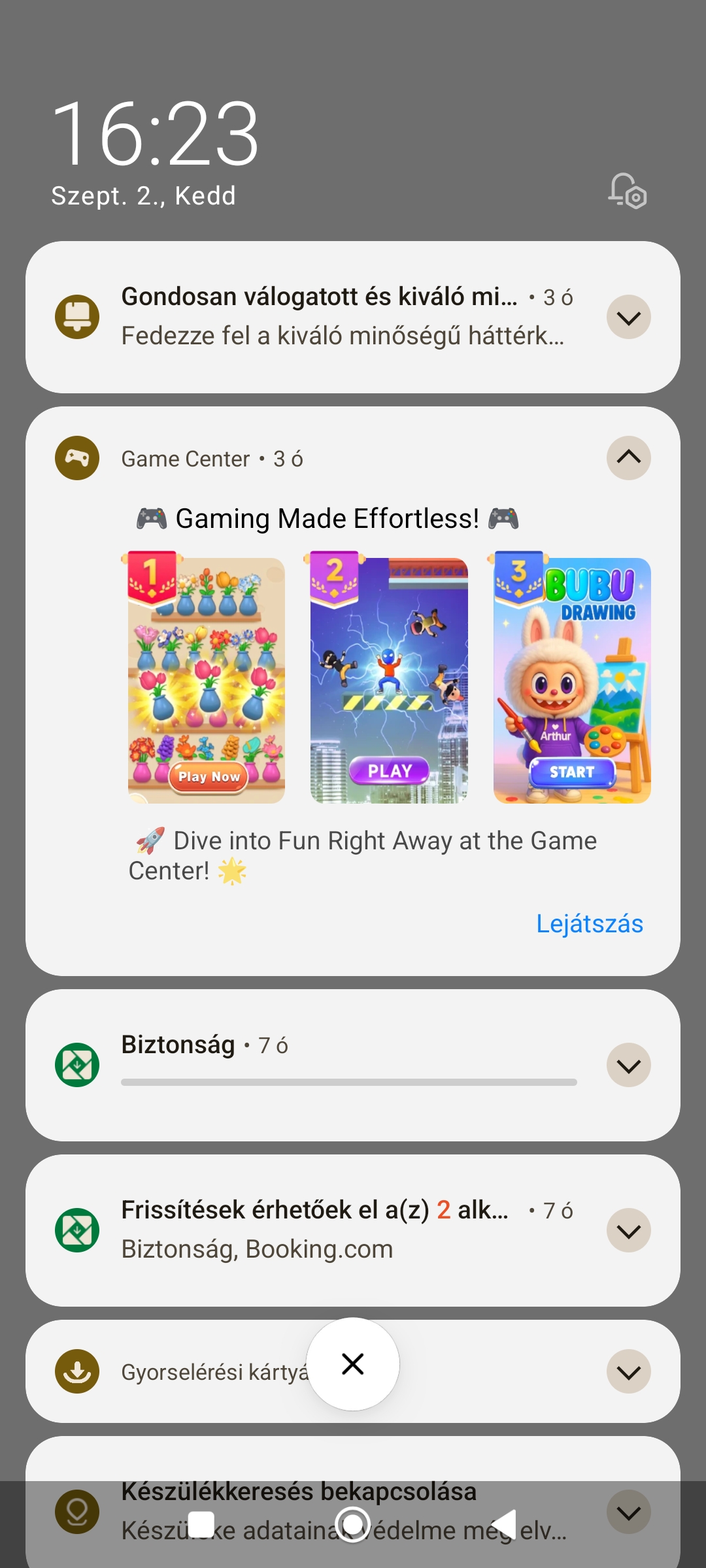This screenshot has height=1568, width=706.
Task: Open the second-ranked PLAY game tile
Action: pos(389,679)
